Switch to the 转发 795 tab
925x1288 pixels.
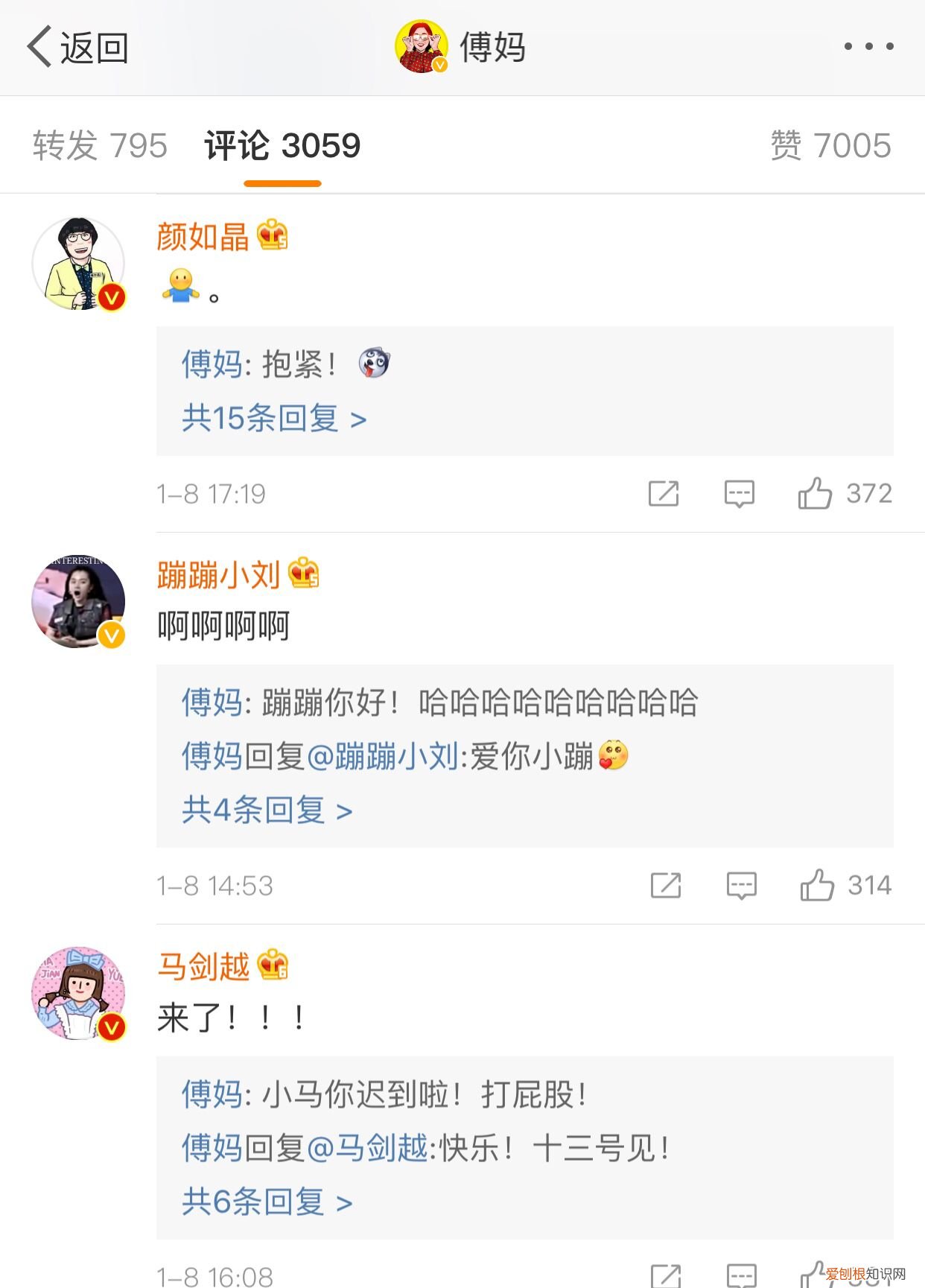tap(99, 146)
